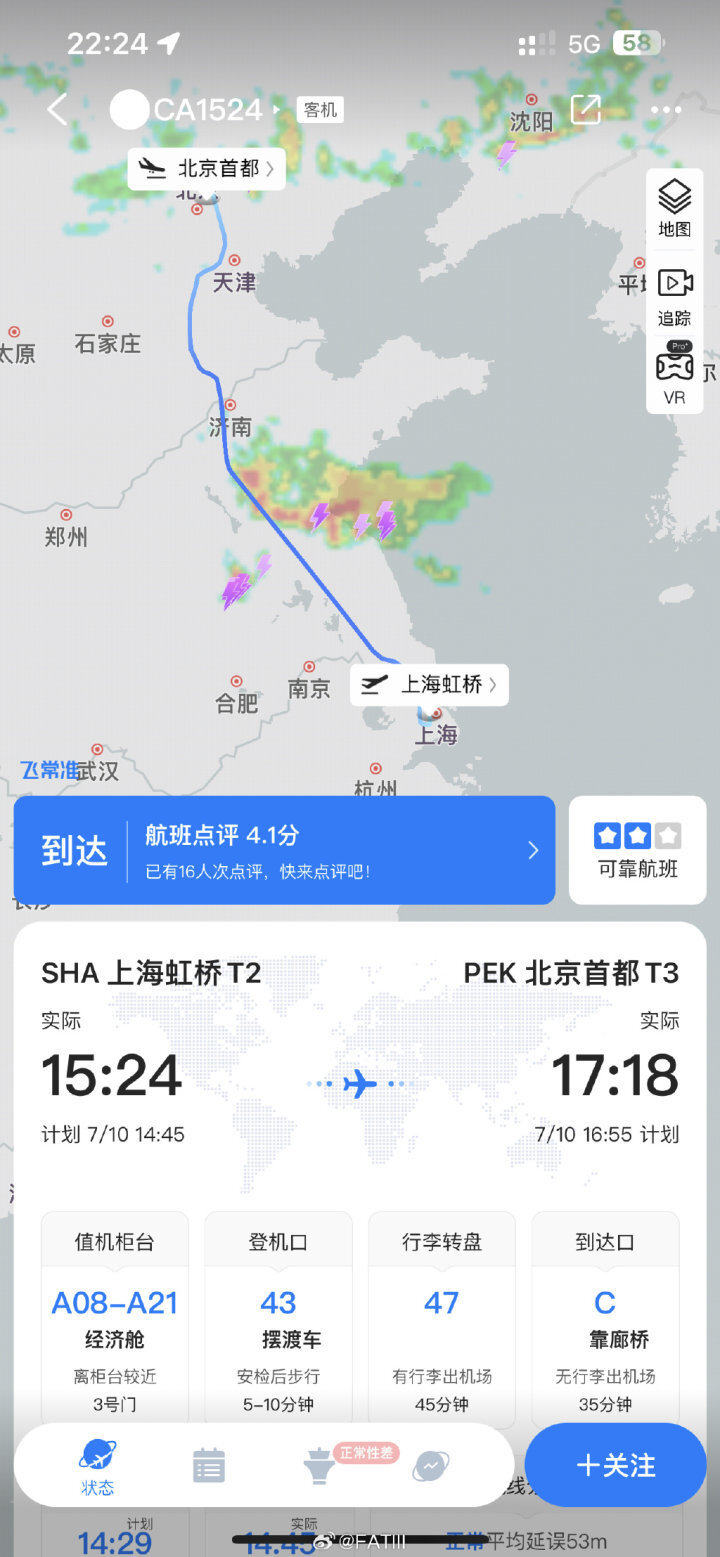
Task: Open the tower tab marked 正常性差
Action: click(x=320, y=1466)
